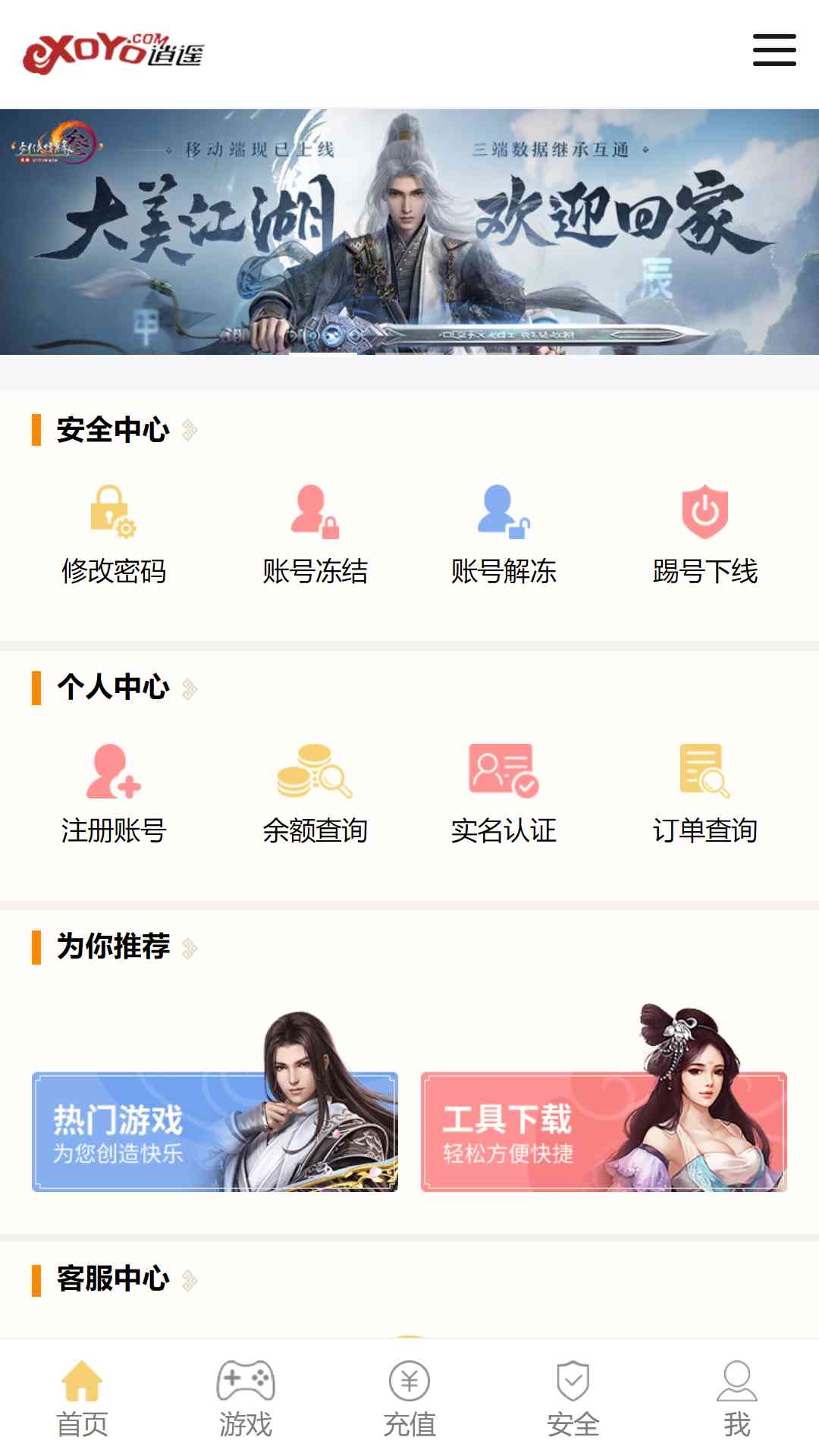Screen dimensions: 819x1456
Task: View orders with 订单查询
Action: (705, 794)
